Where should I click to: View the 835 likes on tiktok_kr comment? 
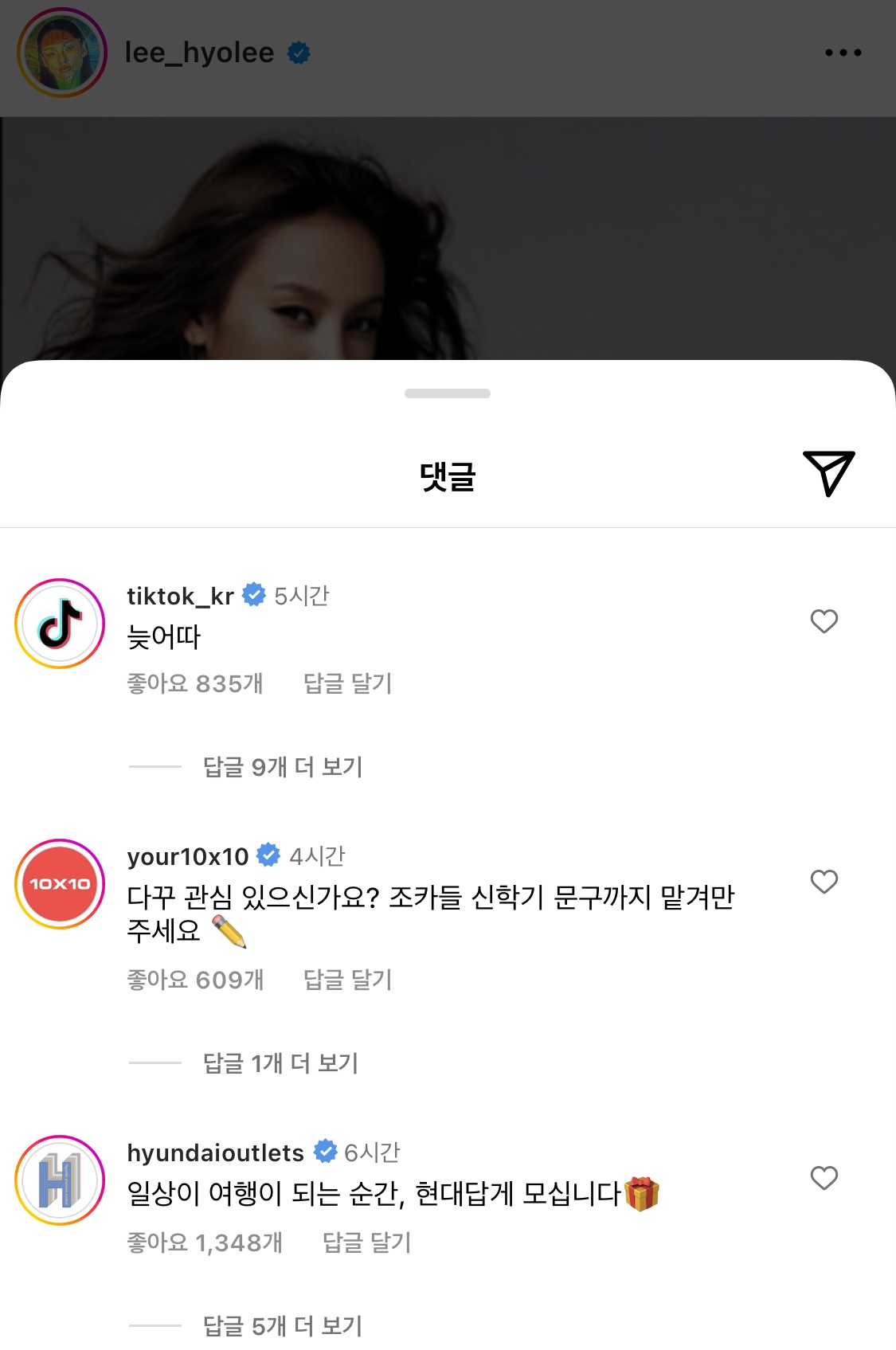pyautogui.click(x=195, y=683)
